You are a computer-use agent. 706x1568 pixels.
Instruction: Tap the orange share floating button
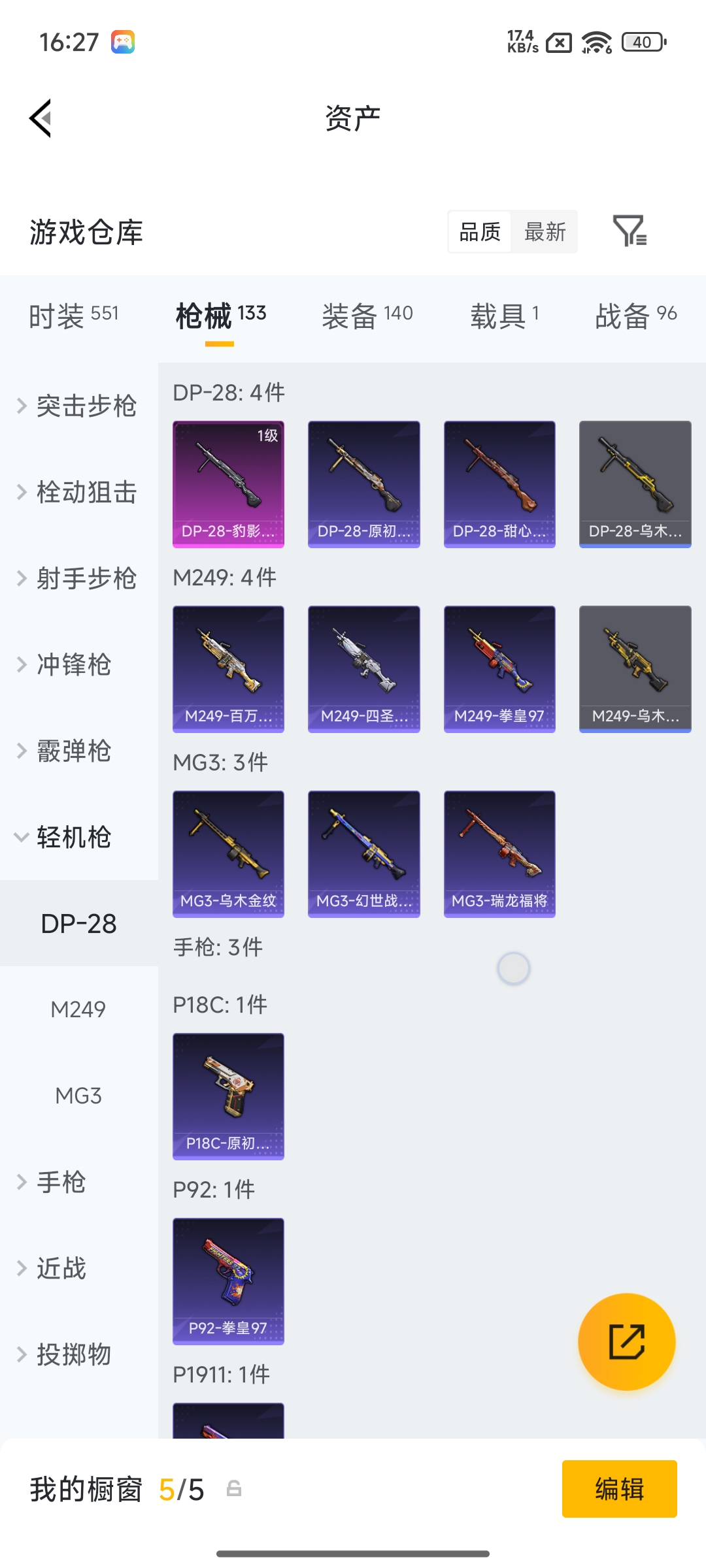(626, 1341)
